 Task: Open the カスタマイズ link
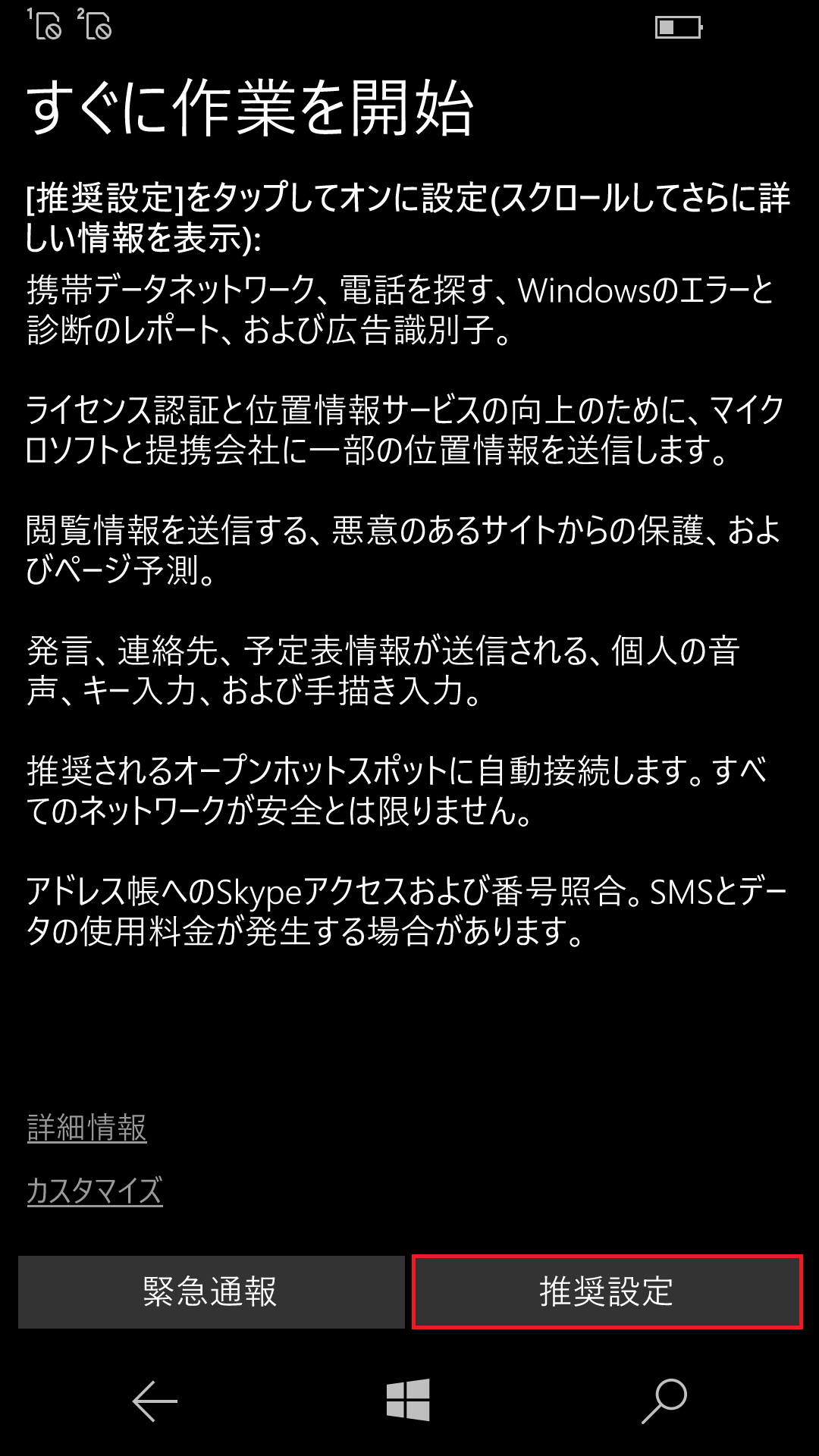95,1191
